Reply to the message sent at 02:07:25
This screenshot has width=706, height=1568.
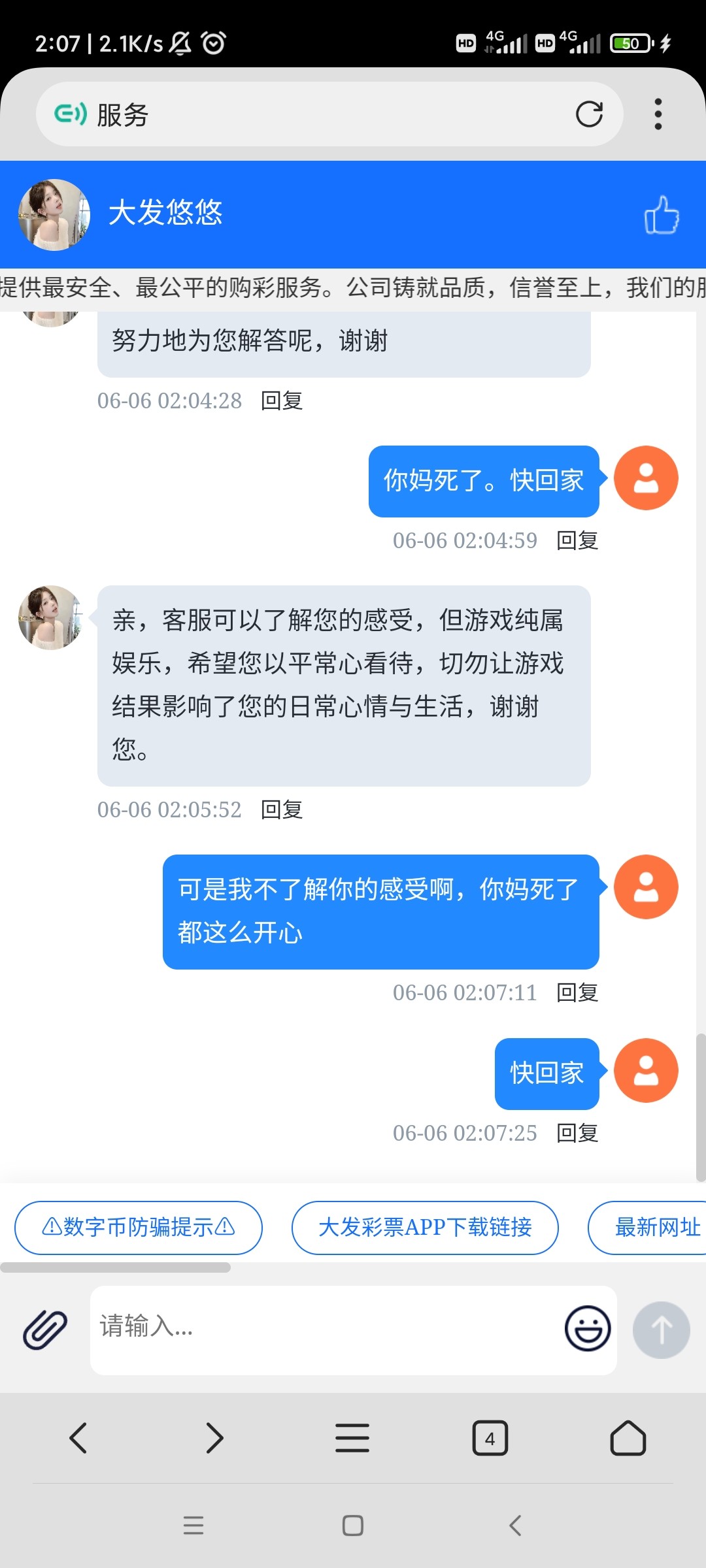[577, 1133]
